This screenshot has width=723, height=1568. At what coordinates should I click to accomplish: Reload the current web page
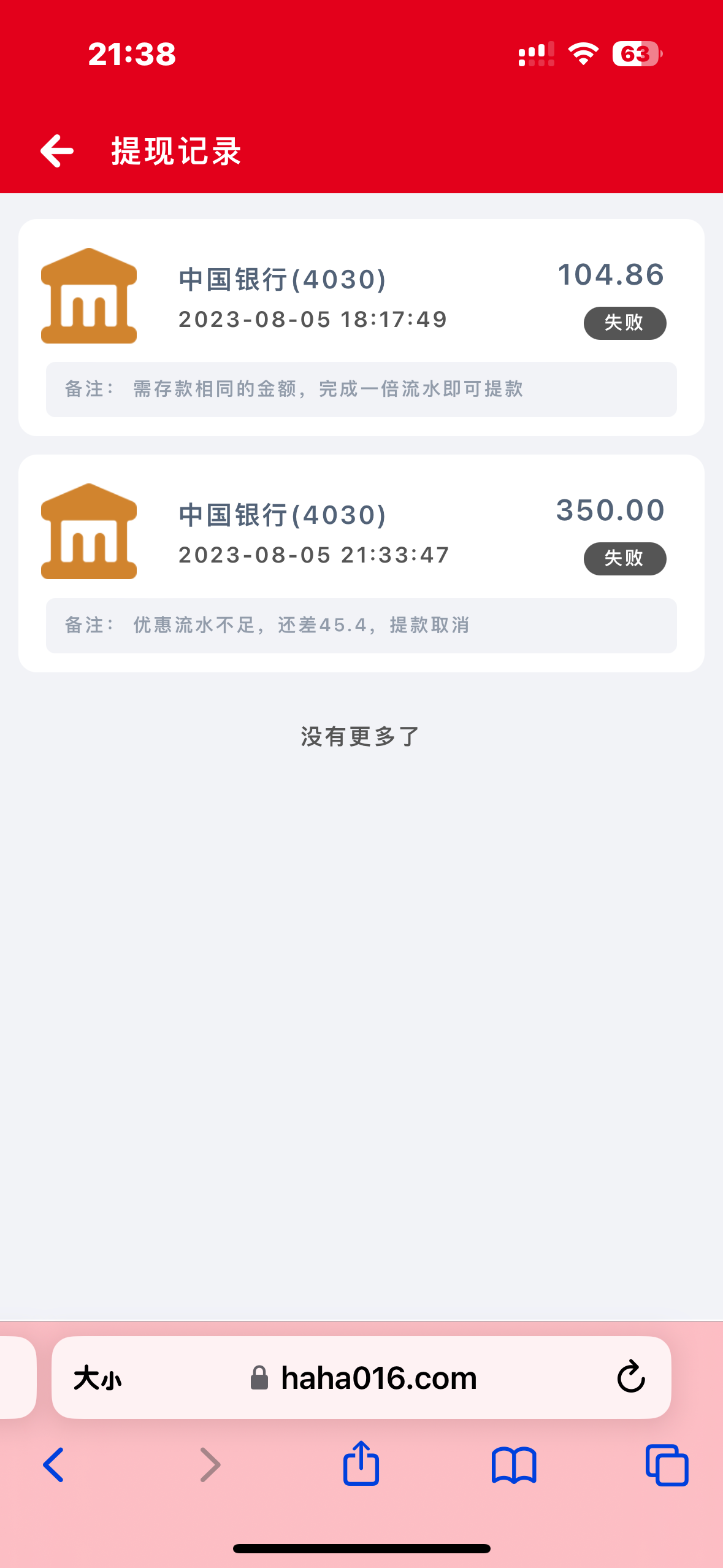point(630,1378)
